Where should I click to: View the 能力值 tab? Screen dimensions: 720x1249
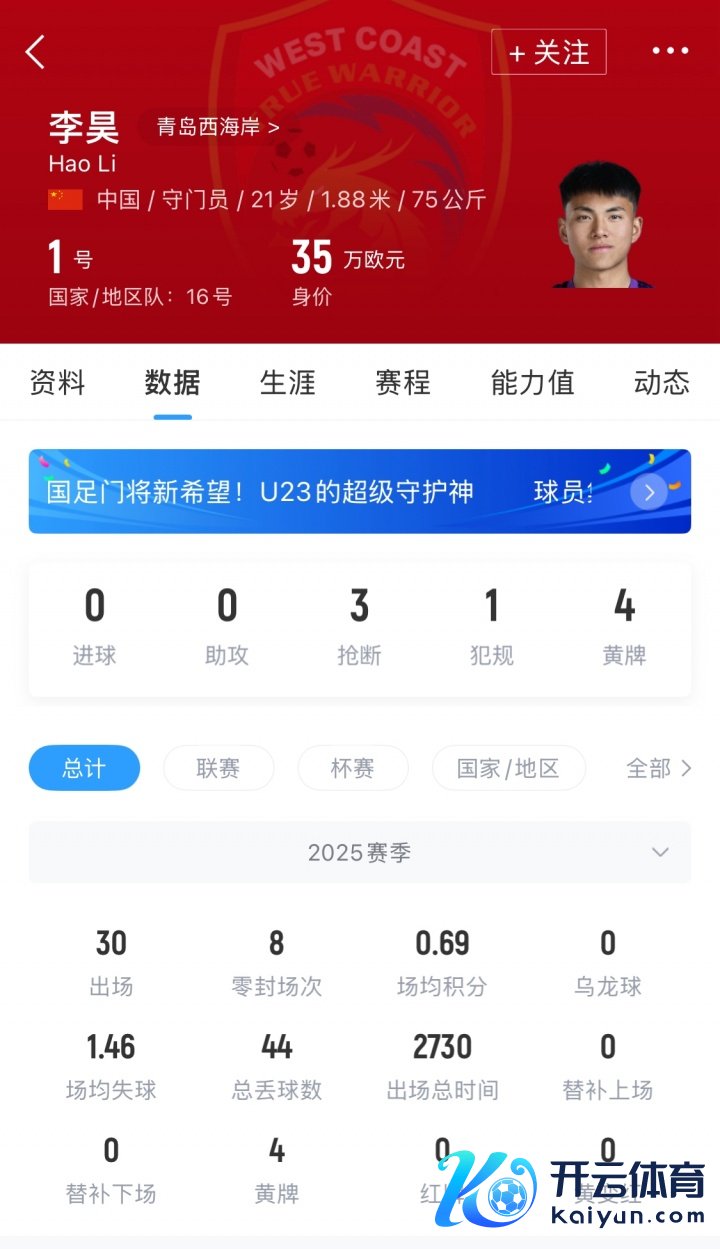click(x=532, y=382)
